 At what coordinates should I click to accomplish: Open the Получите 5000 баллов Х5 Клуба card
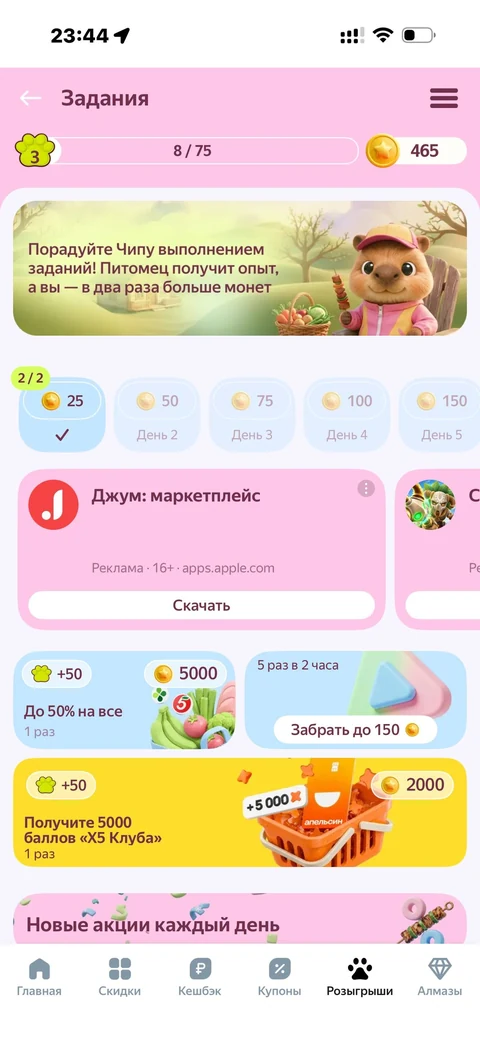point(240,812)
